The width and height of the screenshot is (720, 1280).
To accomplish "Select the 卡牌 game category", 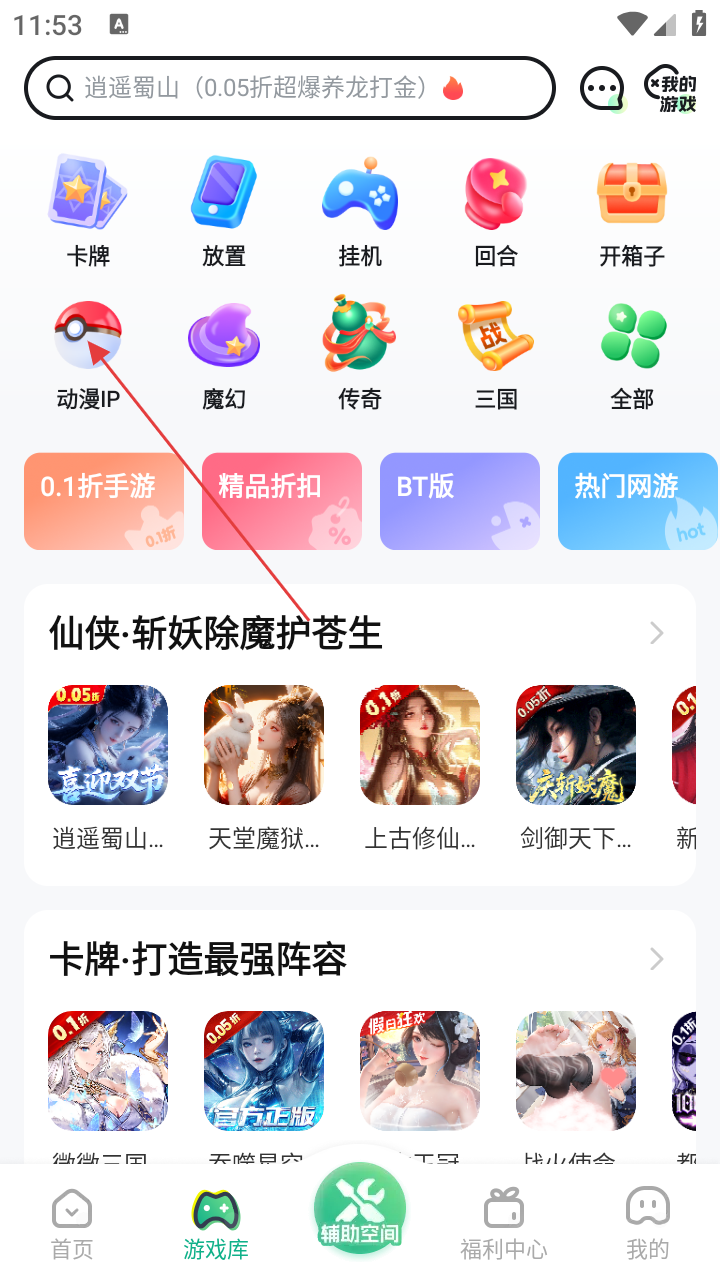I will [x=88, y=211].
